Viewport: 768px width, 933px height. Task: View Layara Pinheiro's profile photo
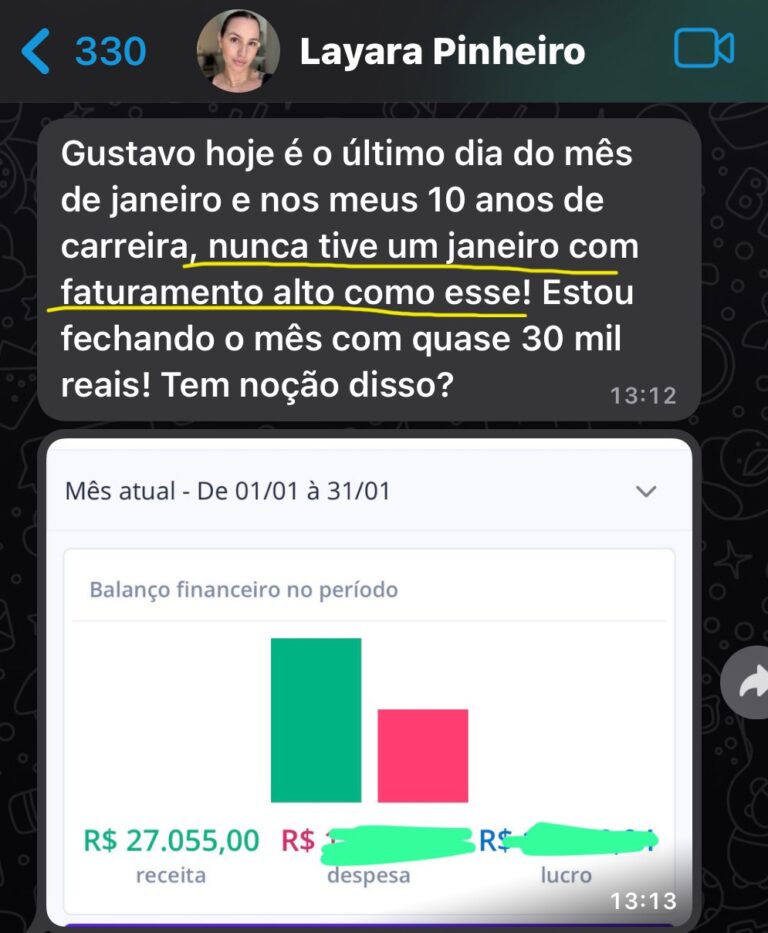click(238, 51)
